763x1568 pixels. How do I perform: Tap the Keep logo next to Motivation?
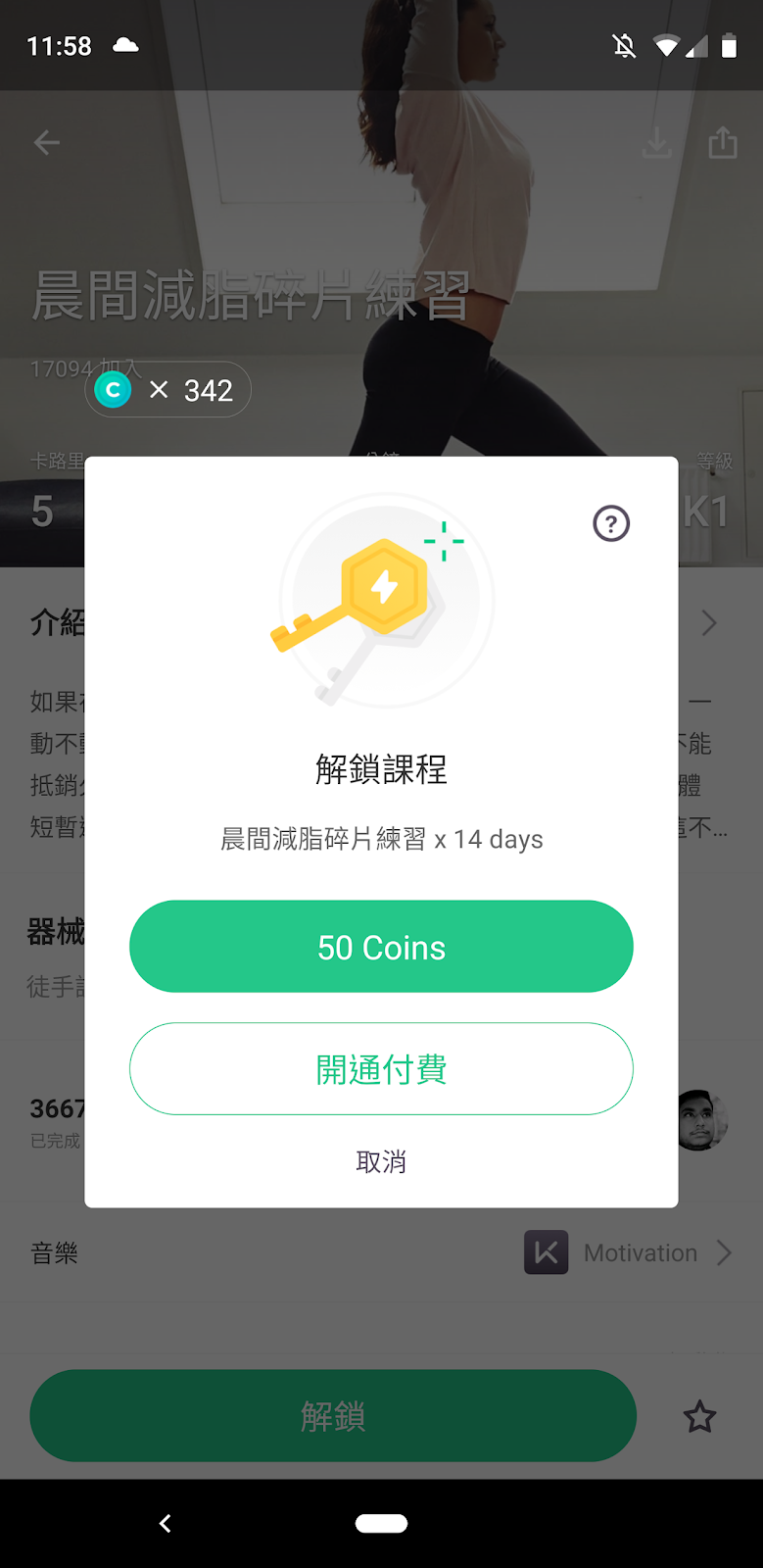(x=546, y=1251)
